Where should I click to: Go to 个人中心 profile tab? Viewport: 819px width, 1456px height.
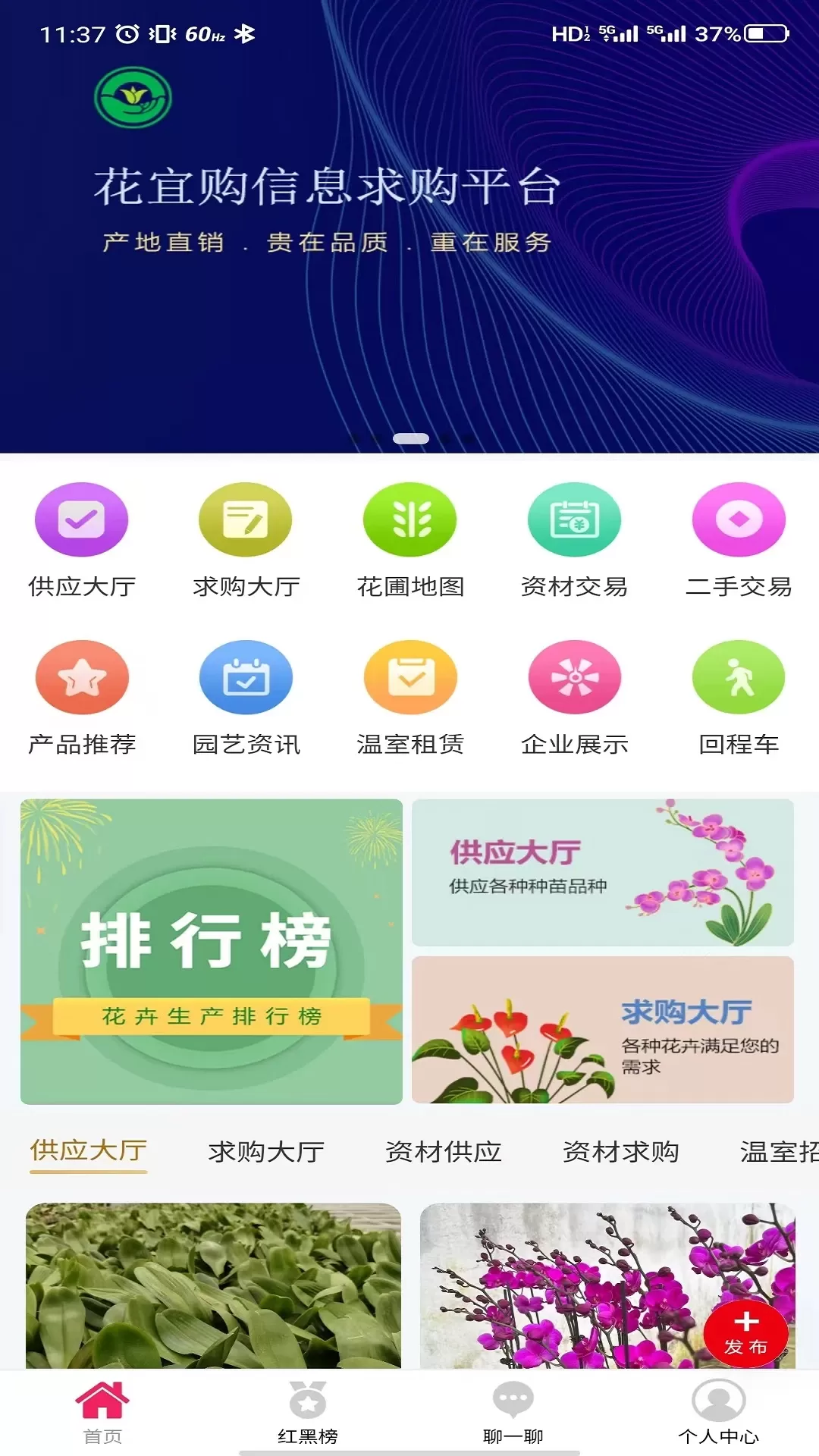[x=718, y=1414]
